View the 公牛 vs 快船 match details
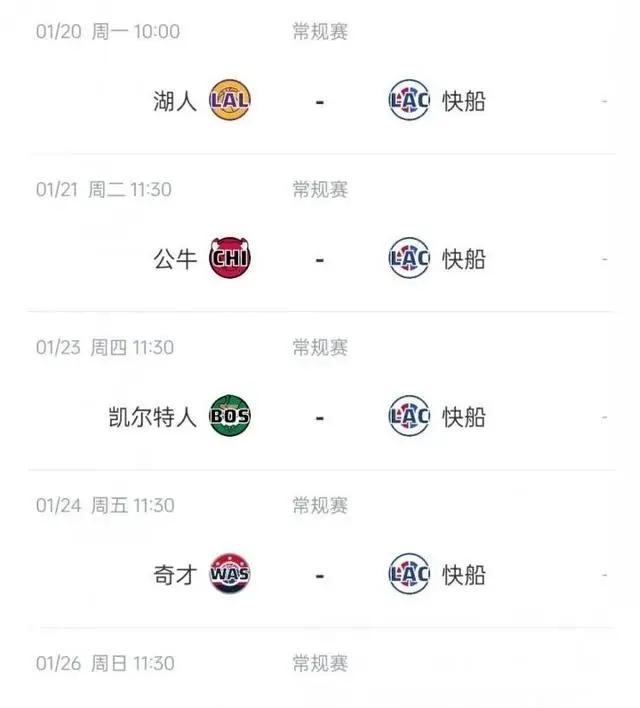Screen dimensions: 640x708 (x=320, y=259)
